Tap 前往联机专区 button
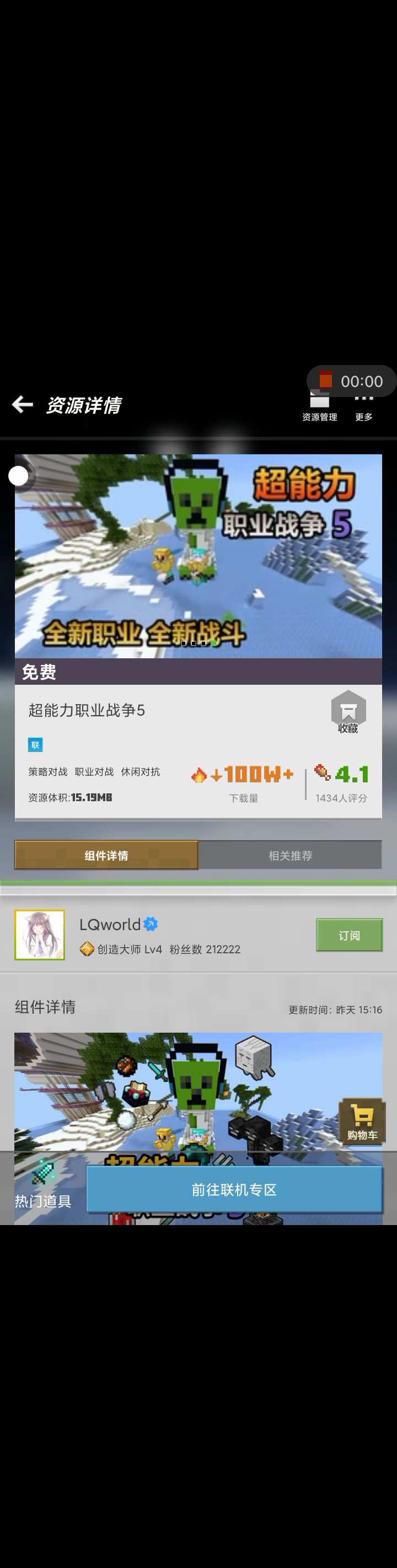Screen dimensions: 397x1568 pyautogui.click(x=234, y=1189)
